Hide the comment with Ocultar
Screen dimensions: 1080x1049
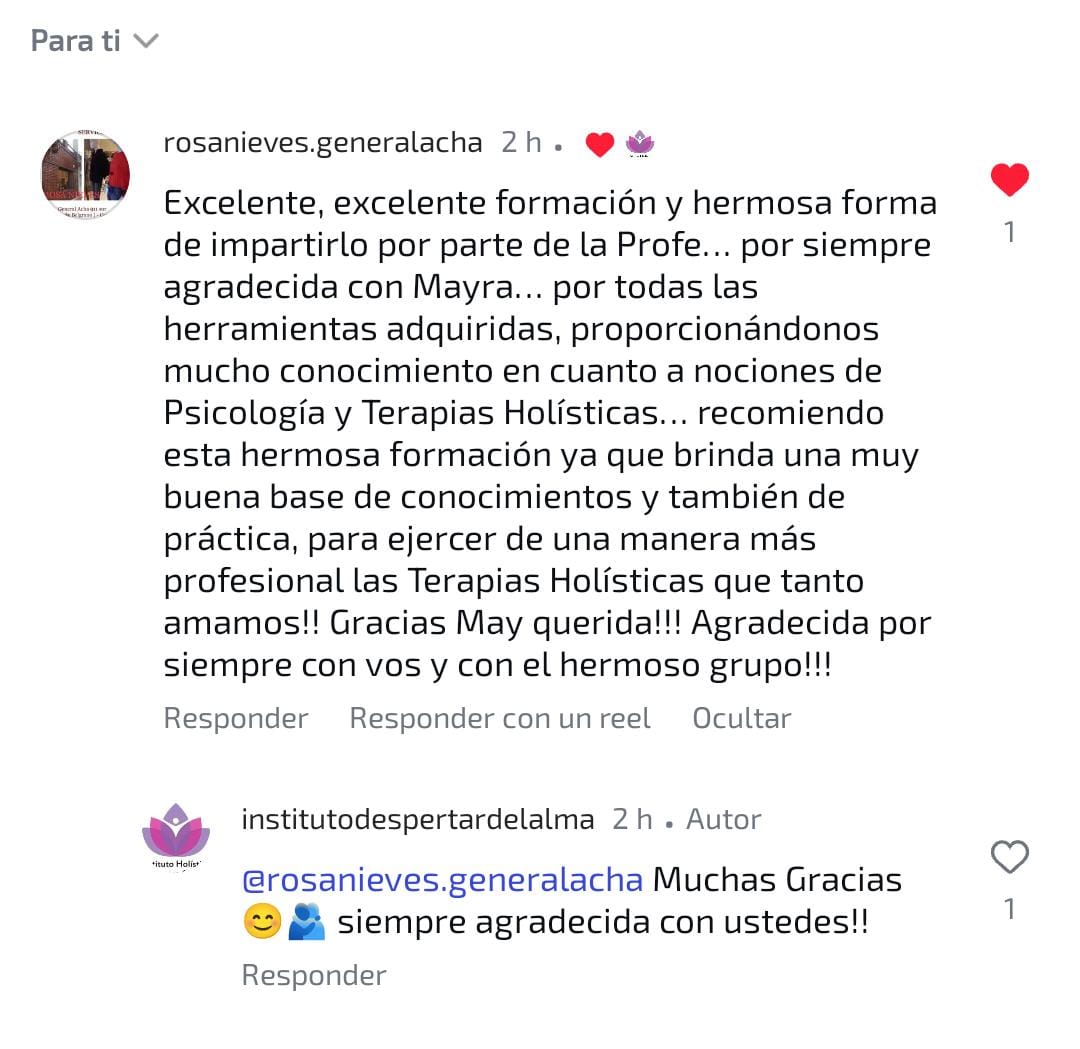coord(741,718)
